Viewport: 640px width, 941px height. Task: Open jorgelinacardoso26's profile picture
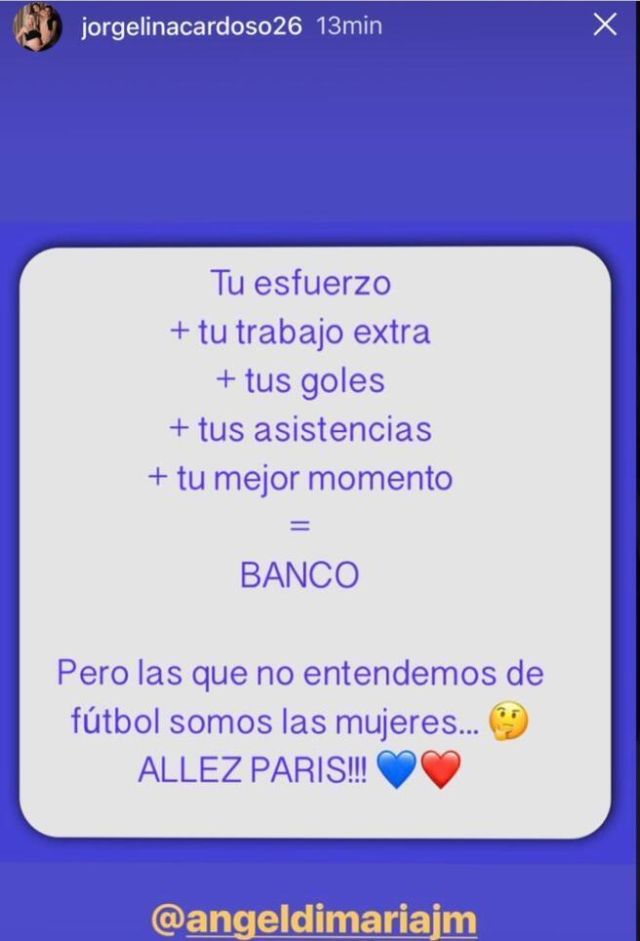tap(37, 27)
